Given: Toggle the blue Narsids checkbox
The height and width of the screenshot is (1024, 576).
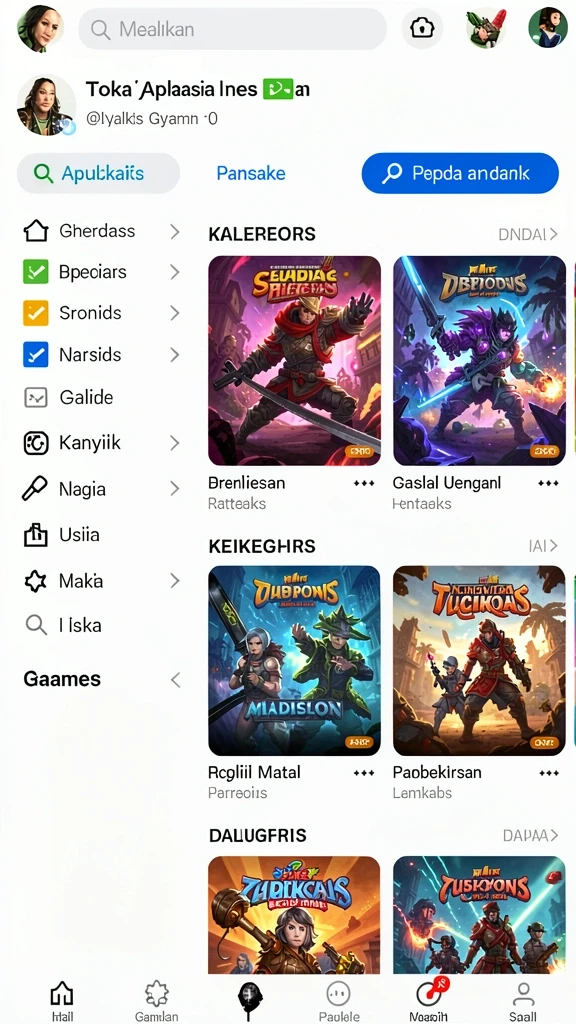Looking at the screenshot, I should 35,355.
